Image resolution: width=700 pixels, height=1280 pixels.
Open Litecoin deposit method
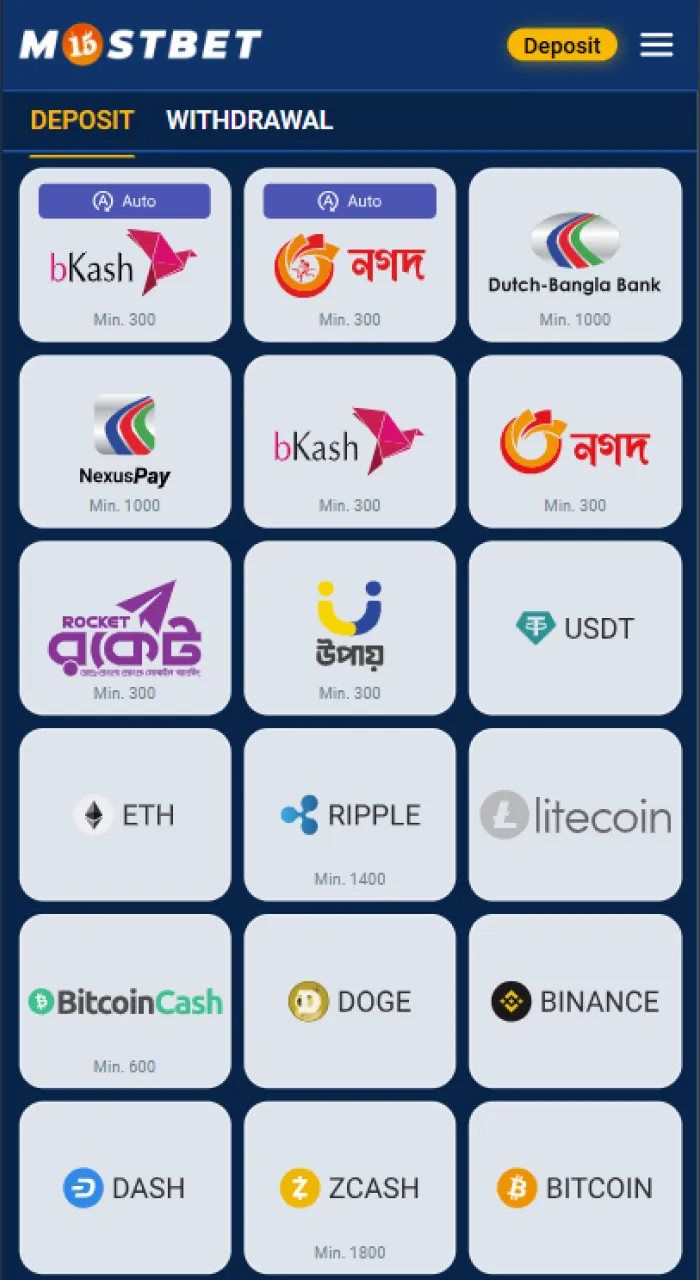click(575, 815)
